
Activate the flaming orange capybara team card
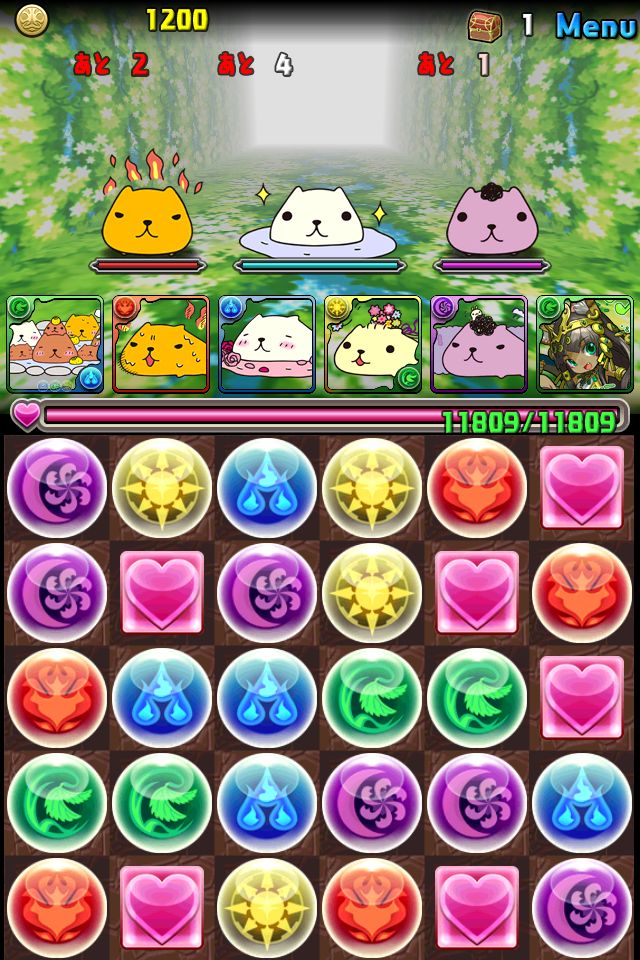(161, 344)
